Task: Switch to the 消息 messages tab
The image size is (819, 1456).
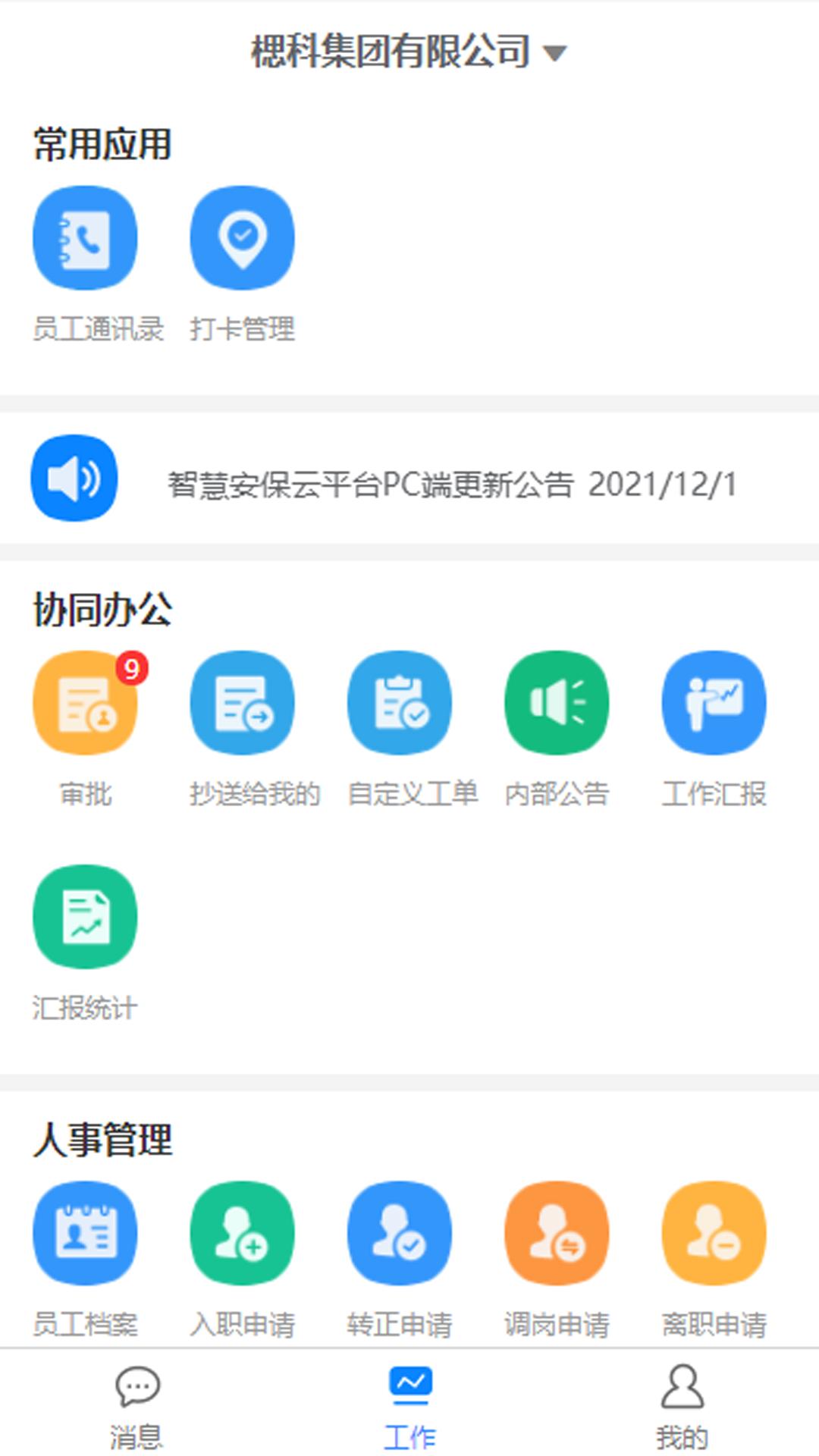Action: [136, 1405]
